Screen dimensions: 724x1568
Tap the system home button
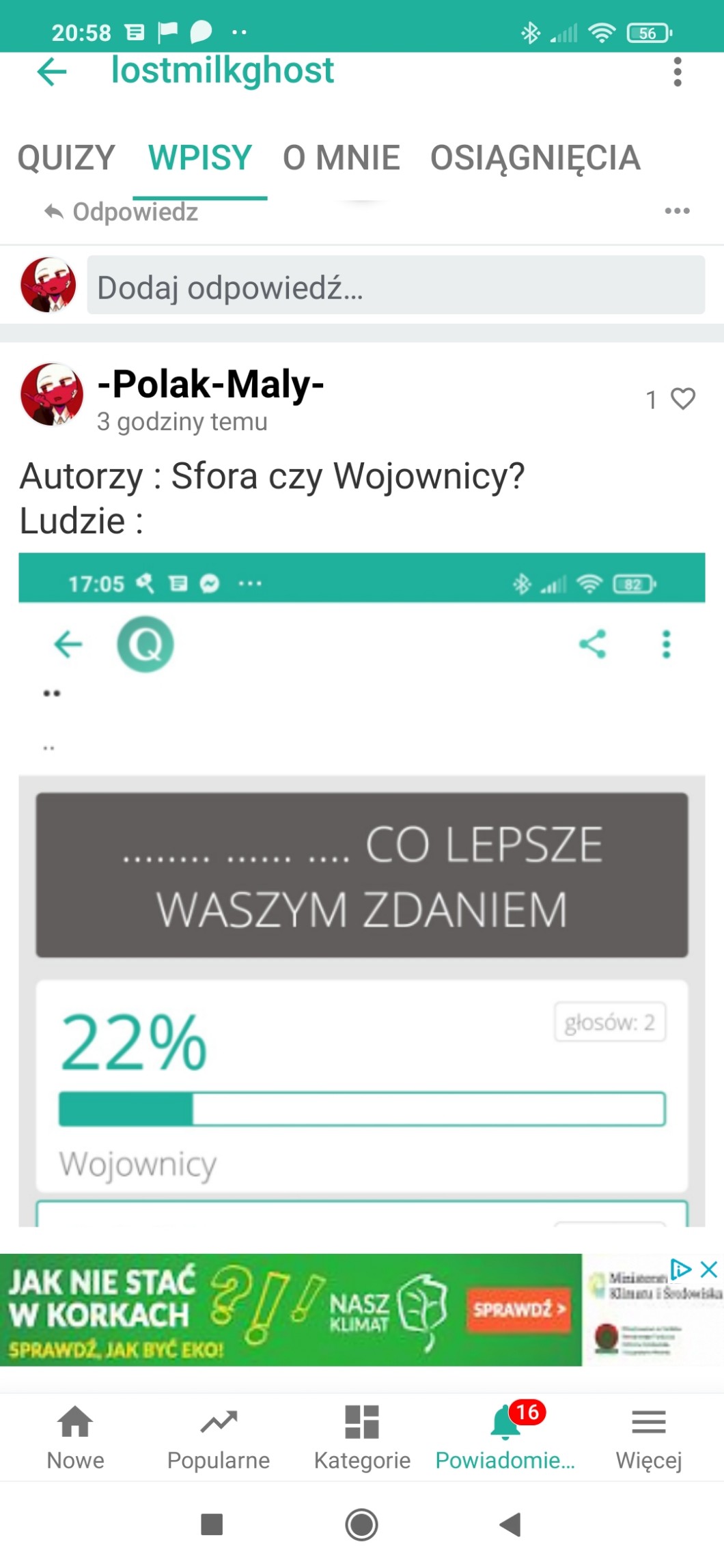361,1524
